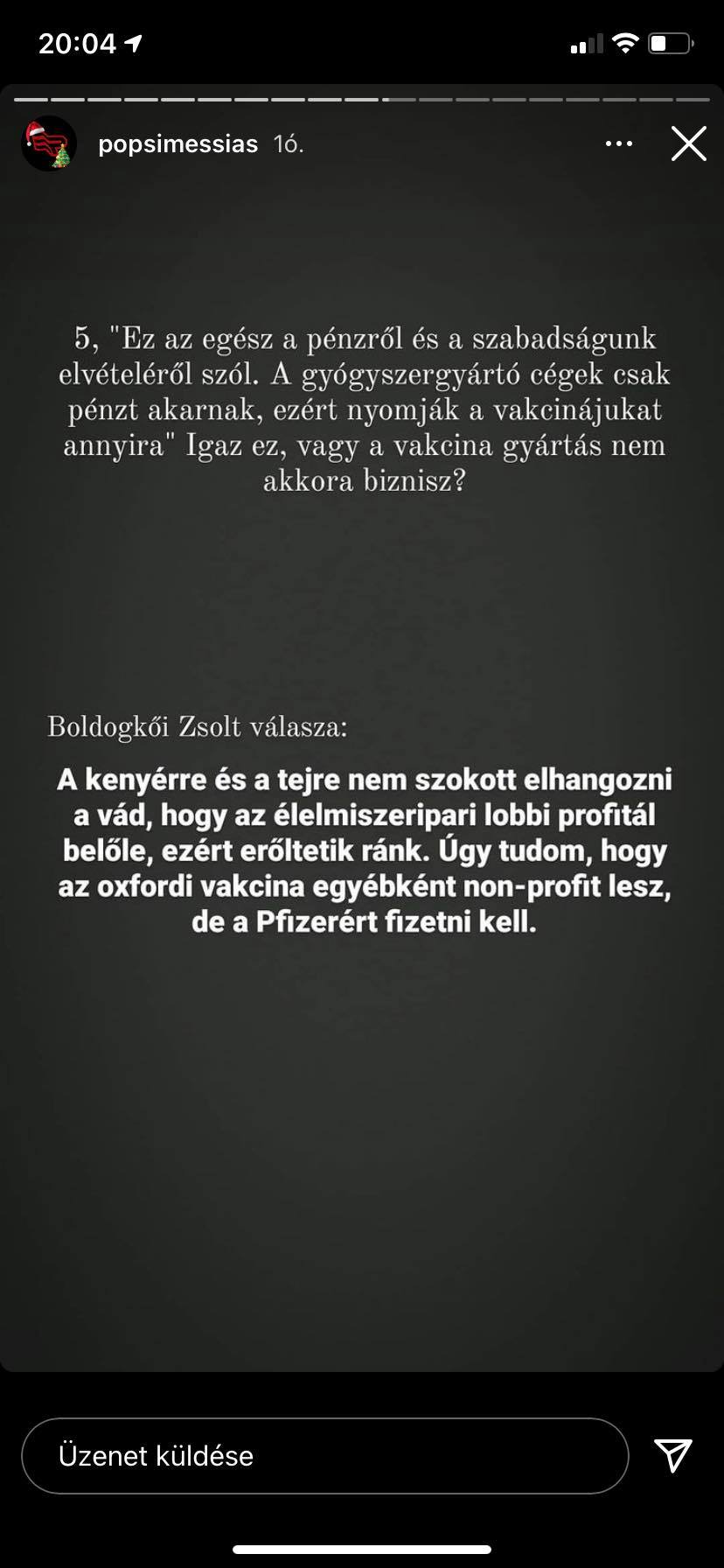The width and height of the screenshot is (724, 1568).
Task: Open popsimessias profile picture
Action: 50,143
